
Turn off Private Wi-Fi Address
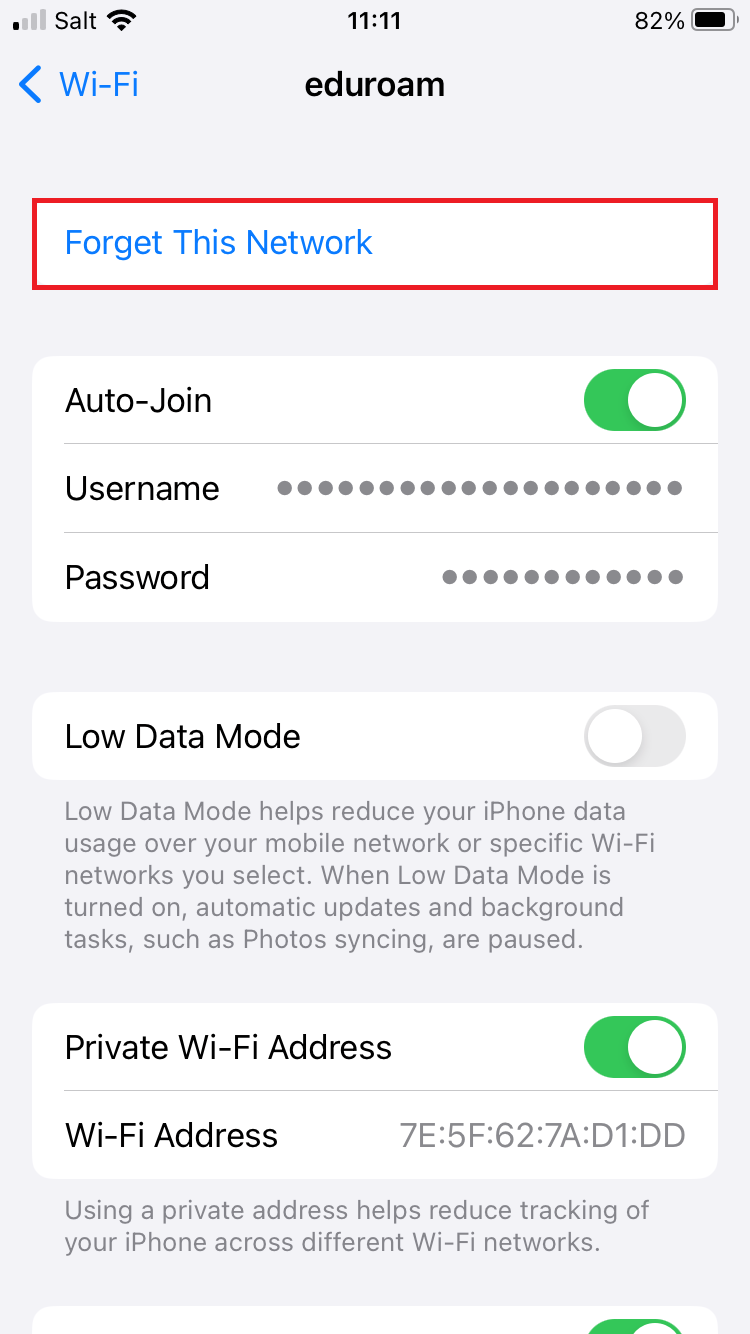[x=634, y=1047]
